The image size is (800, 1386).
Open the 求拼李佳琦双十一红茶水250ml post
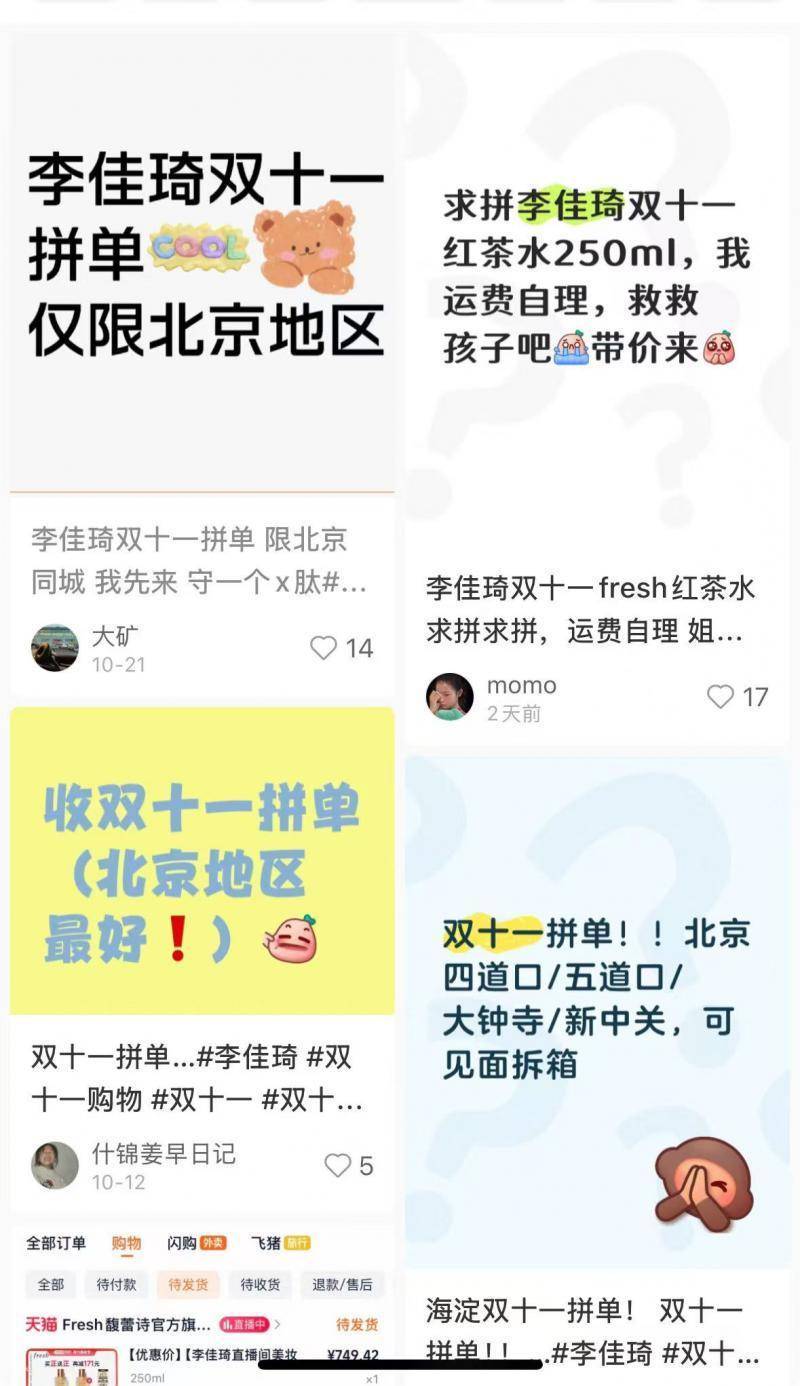[x=597, y=280]
